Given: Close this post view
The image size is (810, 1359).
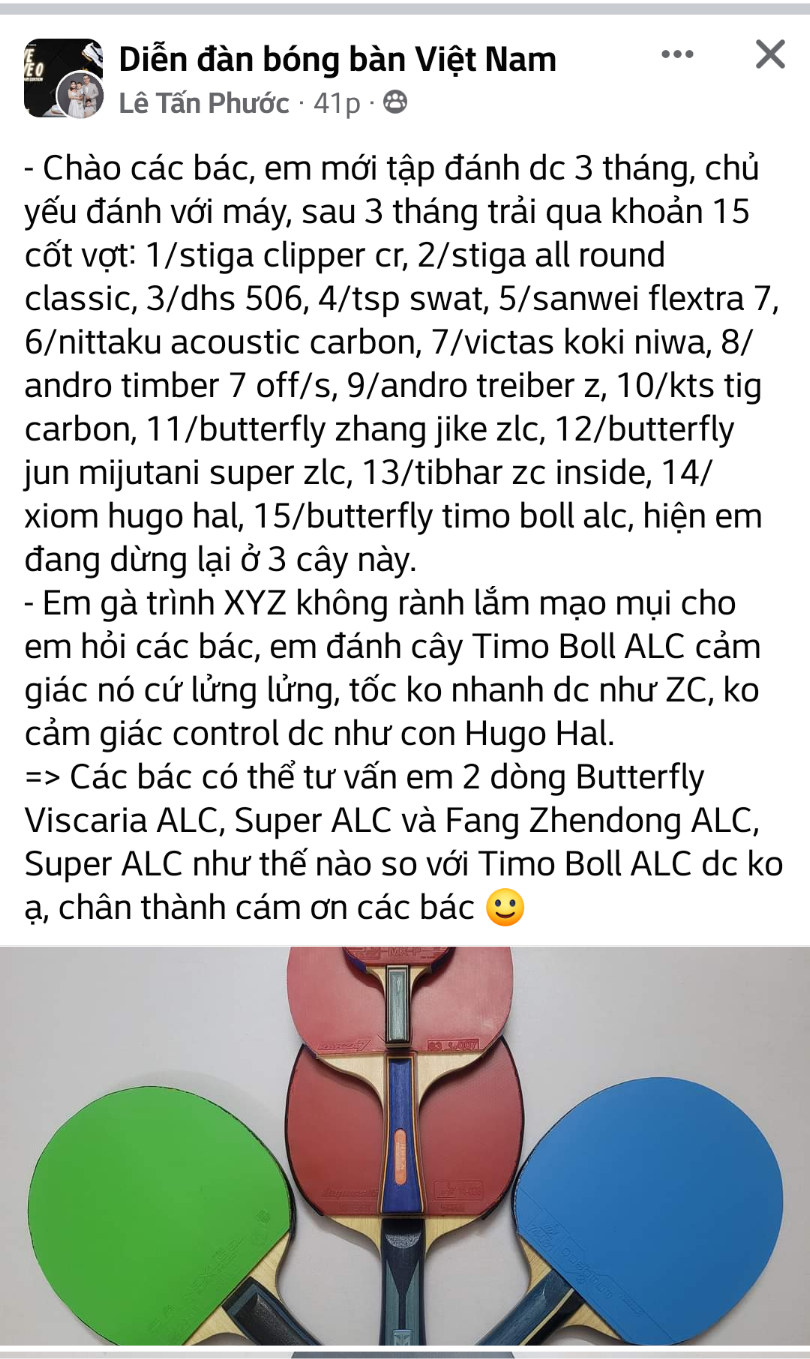Looking at the screenshot, I should coord(770,54).
